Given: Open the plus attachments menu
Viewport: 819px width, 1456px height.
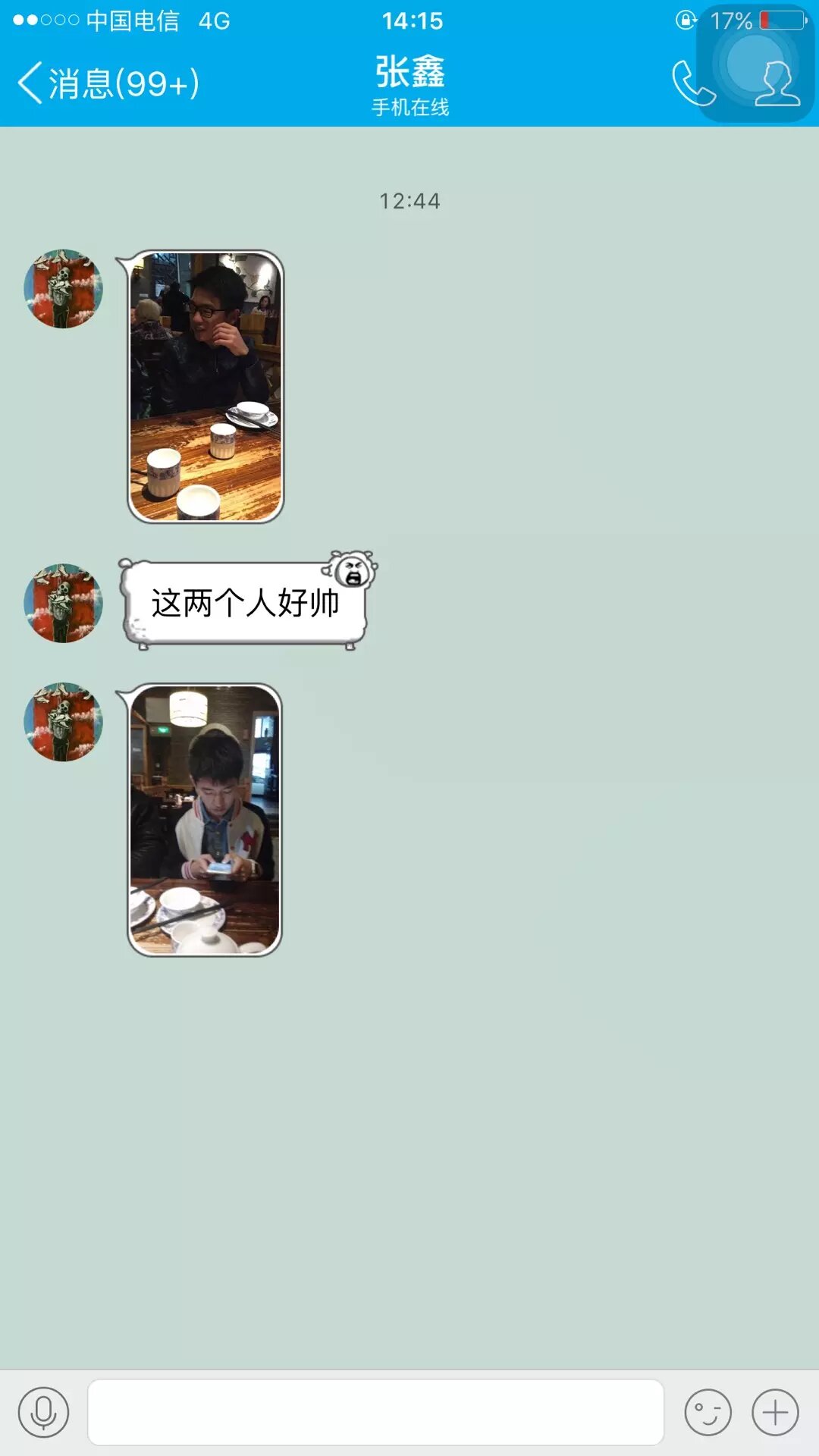Looking at the screenshot, I should (775, 1412).
